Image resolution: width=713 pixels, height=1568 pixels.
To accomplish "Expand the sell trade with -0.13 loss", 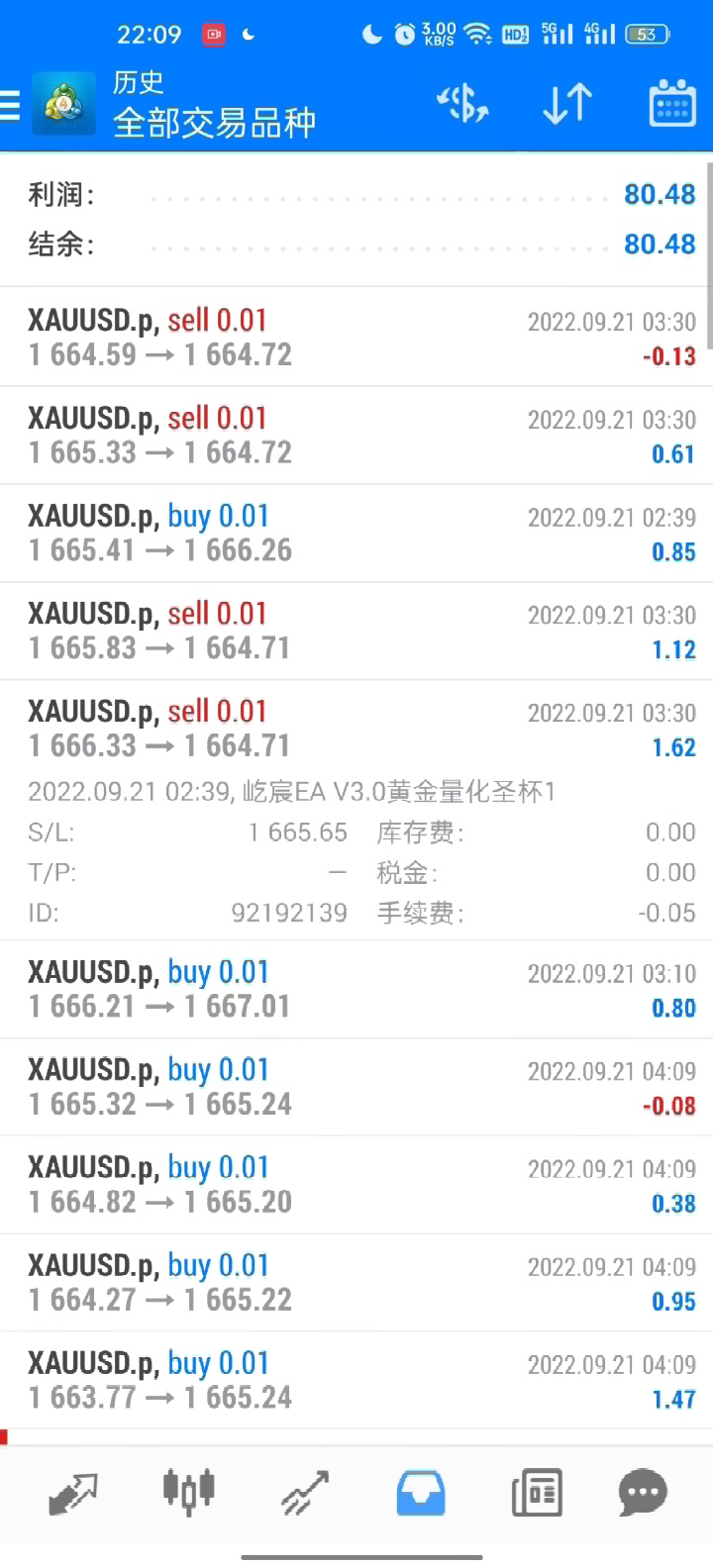I will click(356, 338).
